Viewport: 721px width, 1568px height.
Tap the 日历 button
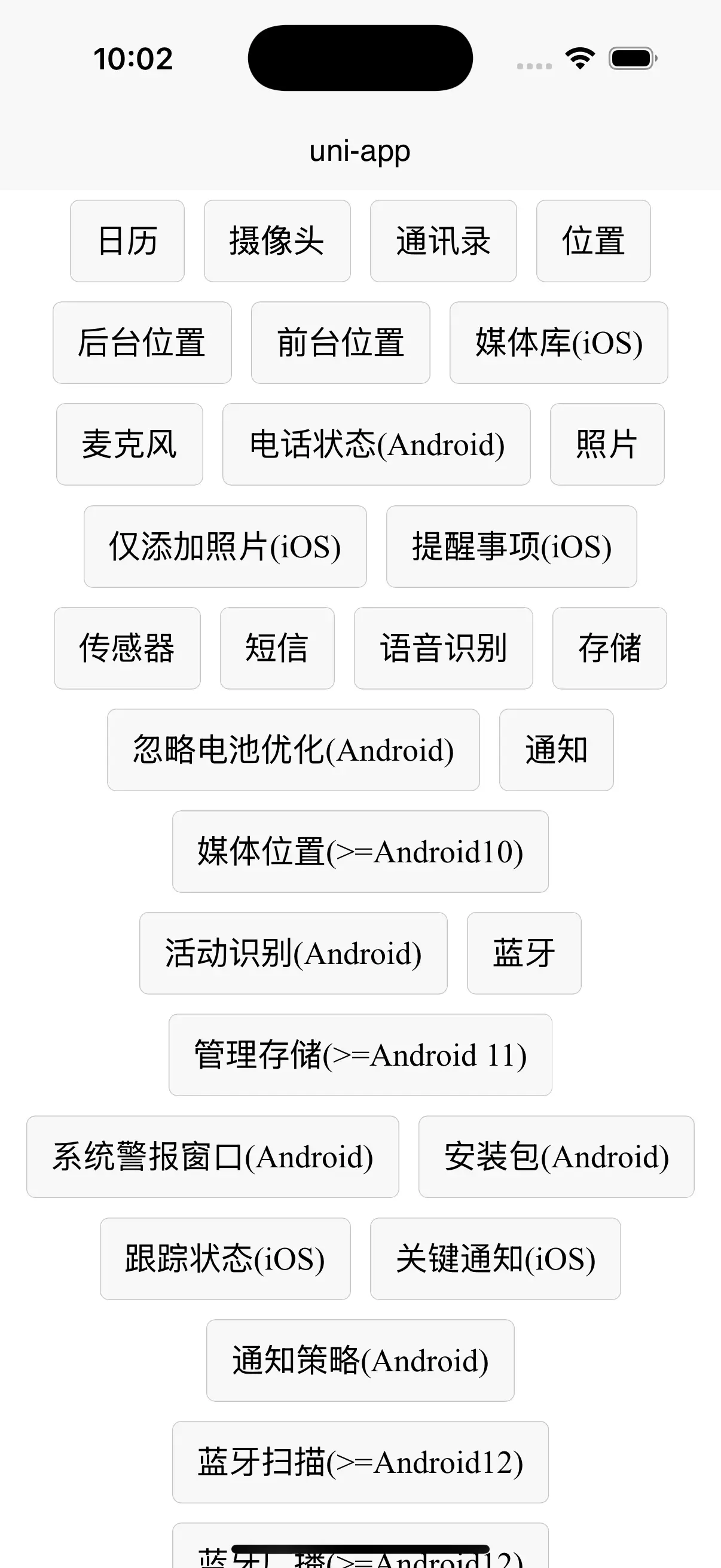pyautogui.click(x=127, y=241)
